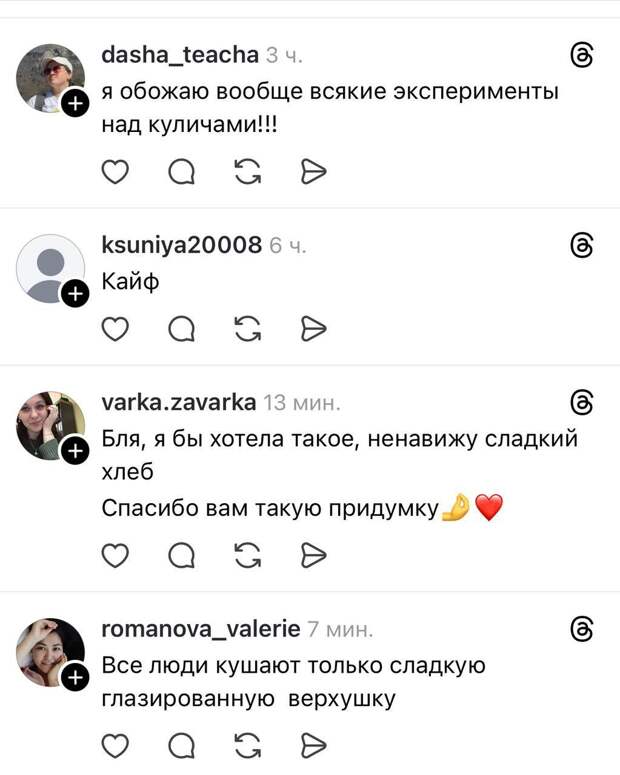Repost dasha_teacha's comment
The width and height of the screenshot is (620, 775).
(x=247, y=173)
